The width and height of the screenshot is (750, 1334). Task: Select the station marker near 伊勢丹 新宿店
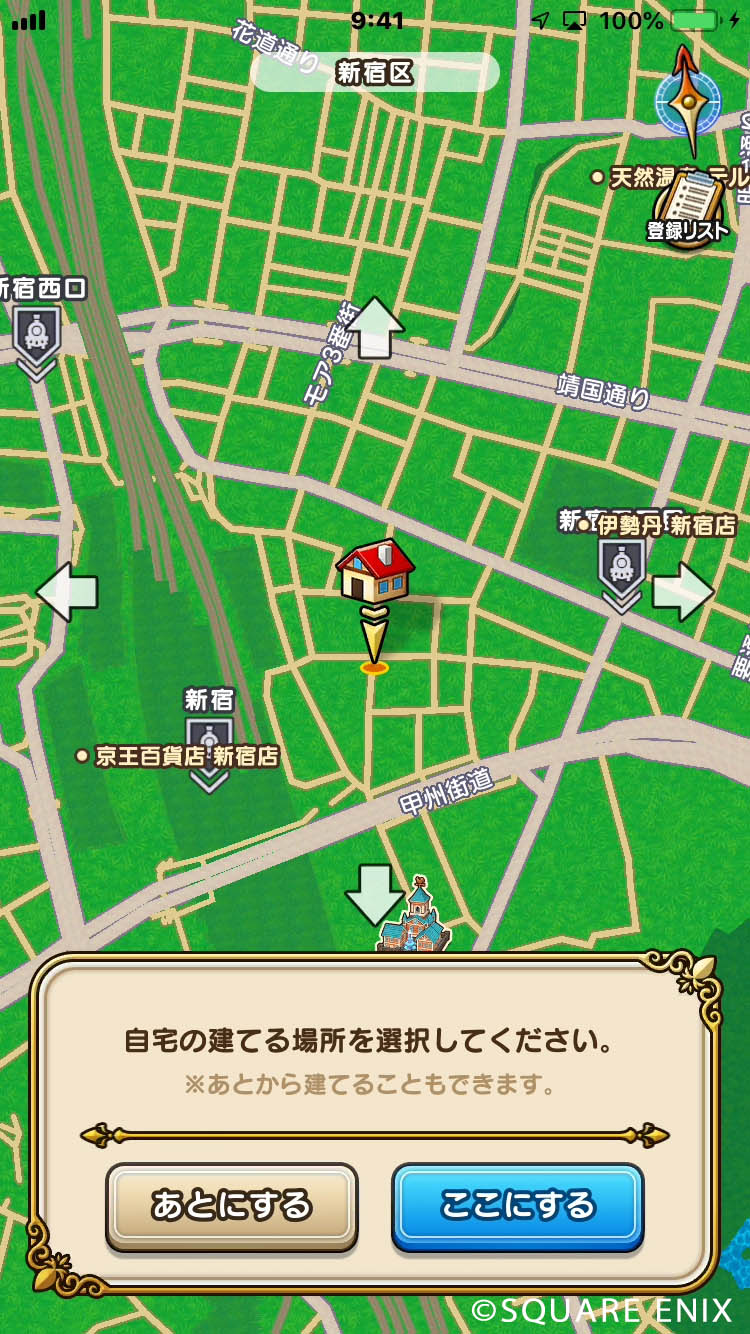point(621,568)
